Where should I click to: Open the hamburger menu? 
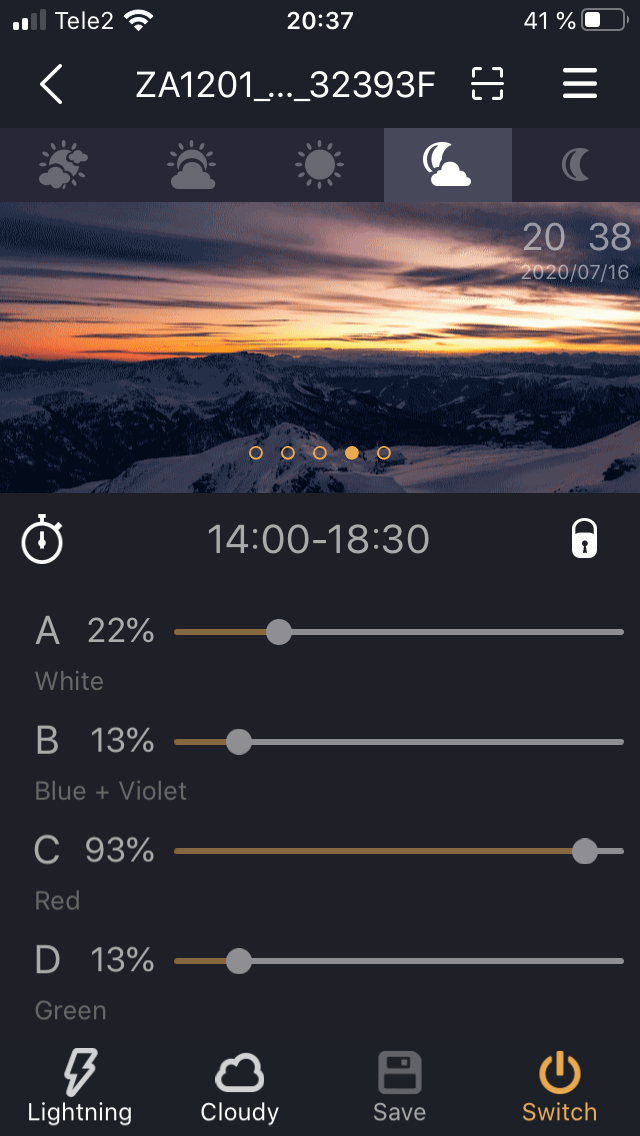[580, 85]
